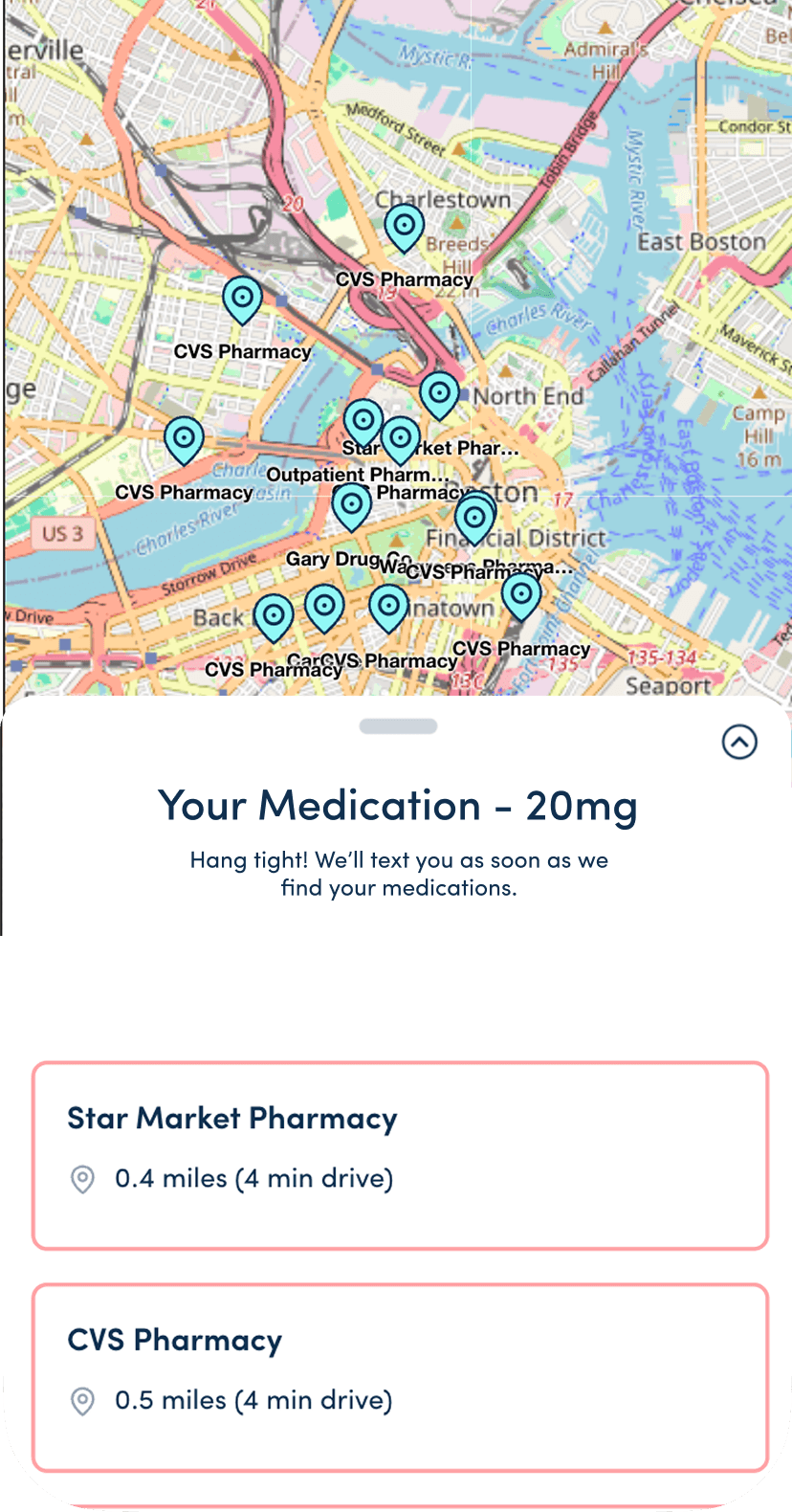This screenshot has height=1512, width=792.
Task: Tap the CVS Pharmacy marker near Medford Street
Action: click(x=242, y=300)
